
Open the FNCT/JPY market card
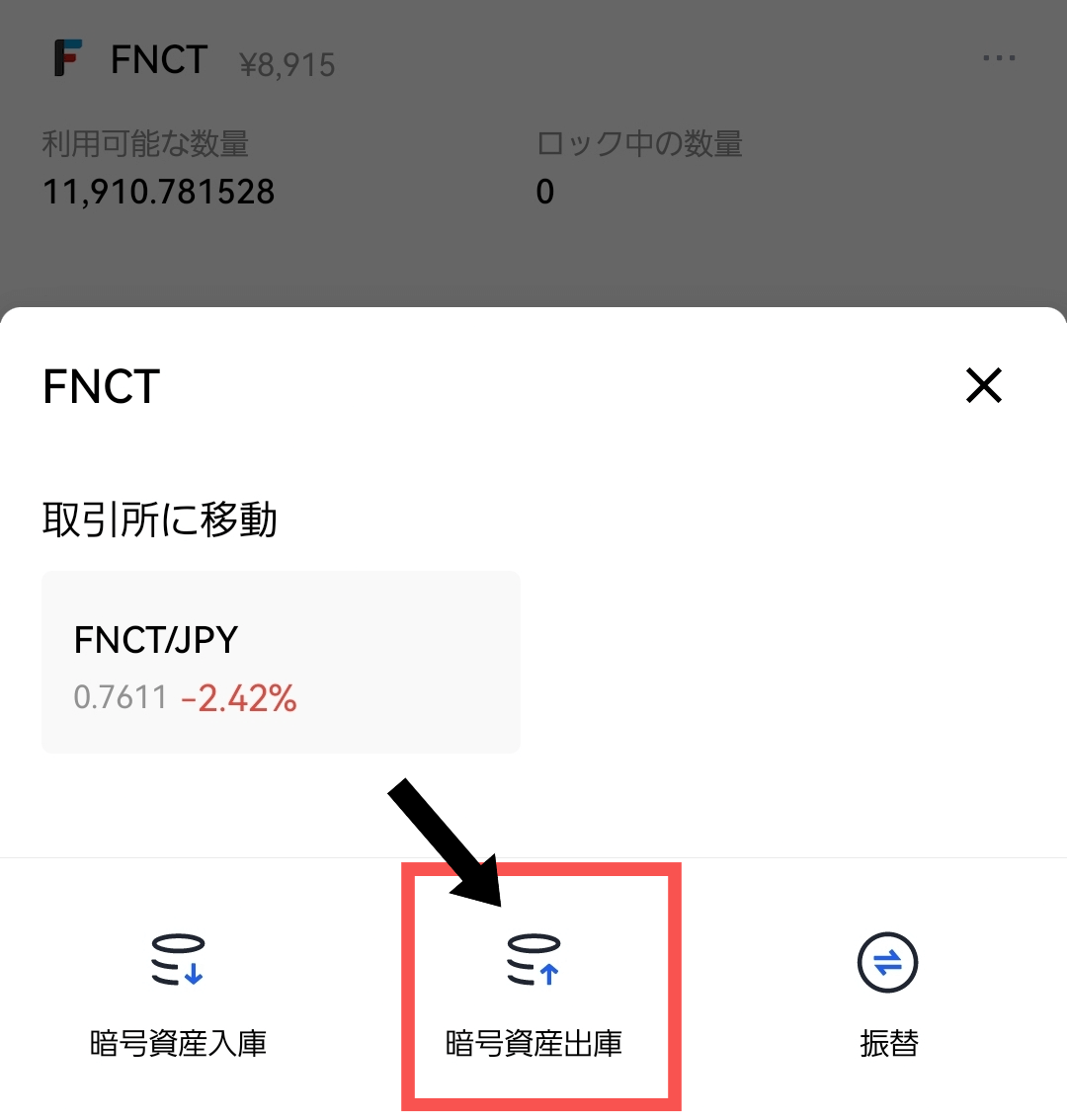[x=280, y=662]
